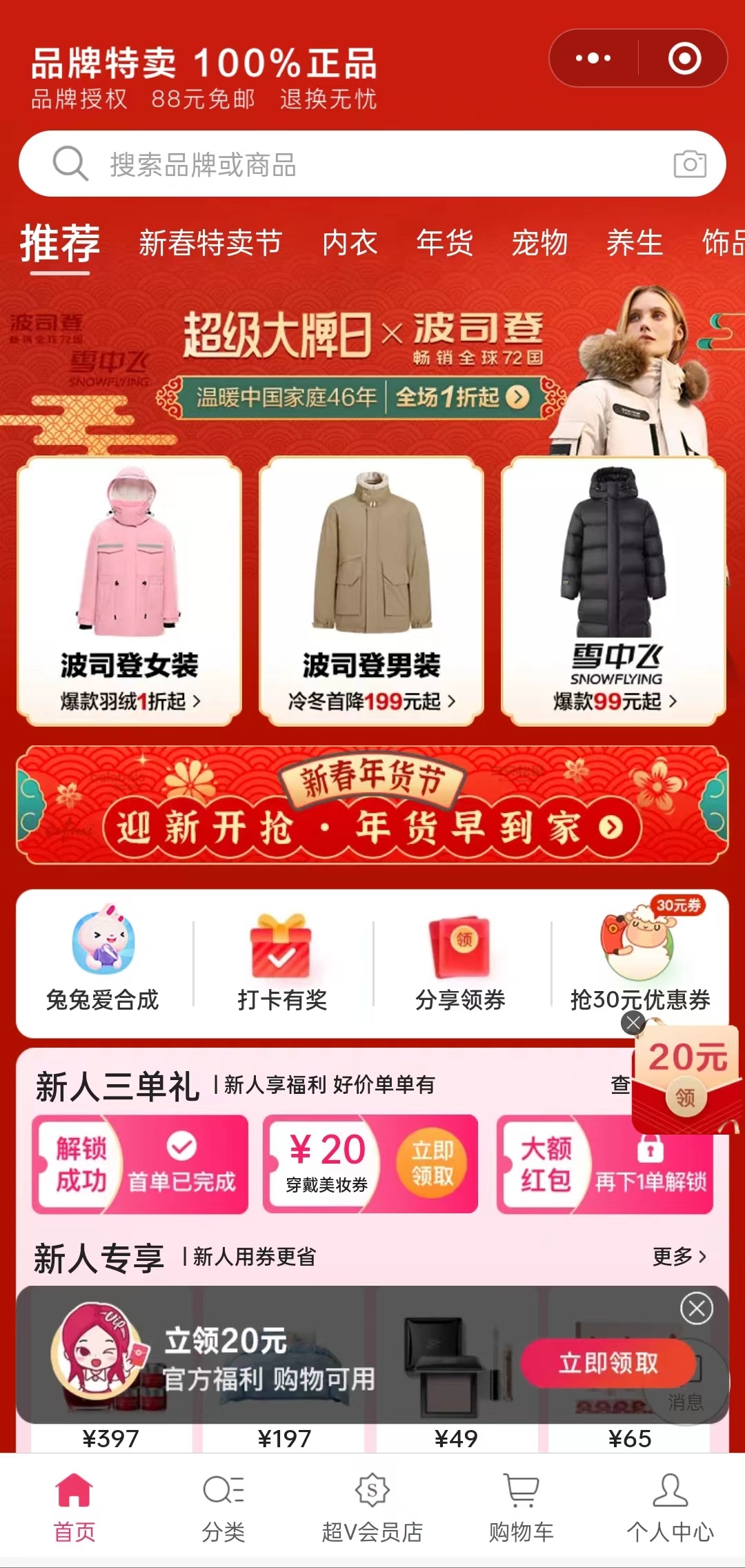Open the 购物车 tab

pyautogui.click(x=521, y=1507)
